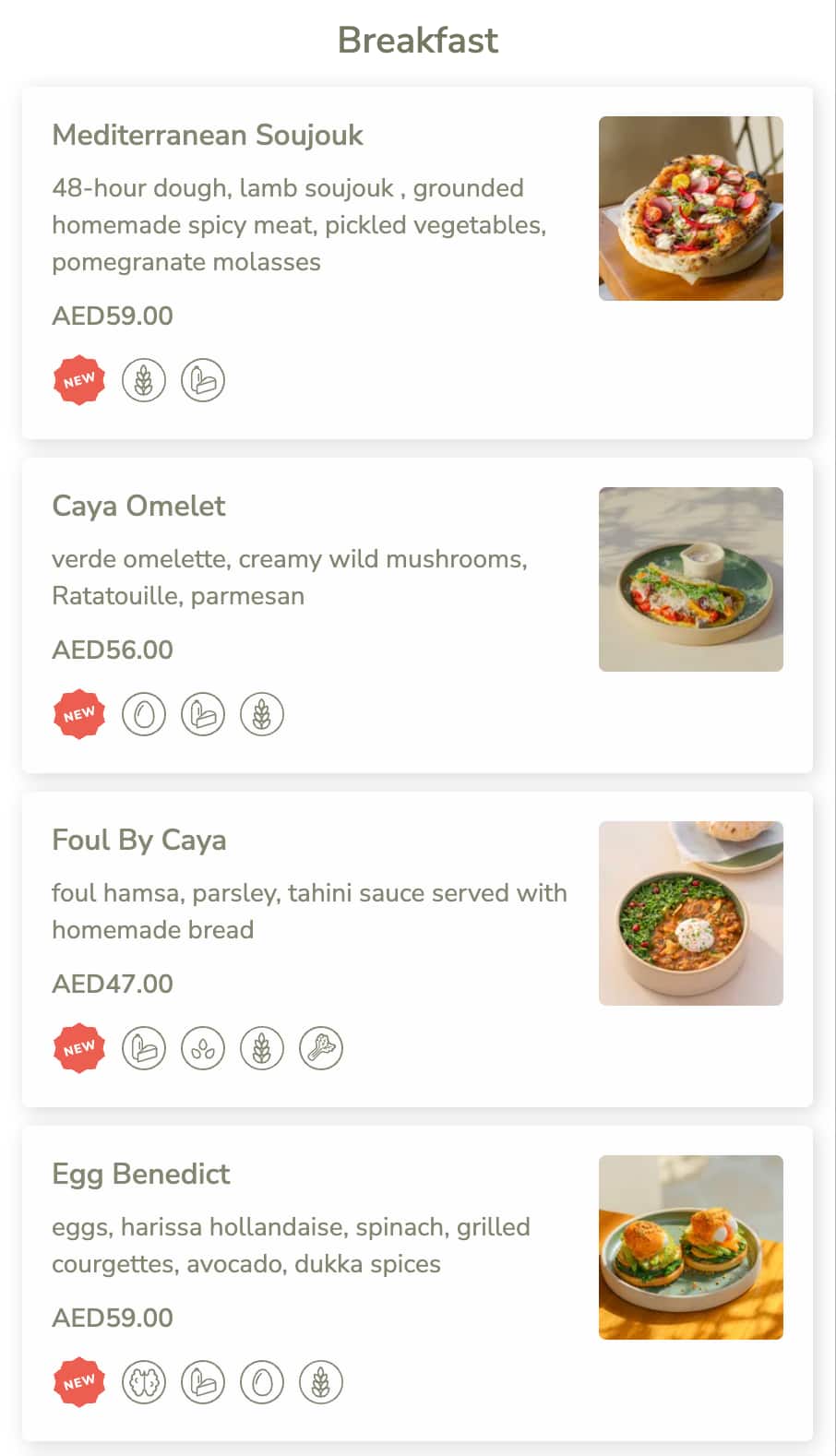This screenshot has height=1456, width=836.
Task: Select the Caya Omelet dish title
Action: 138,506
